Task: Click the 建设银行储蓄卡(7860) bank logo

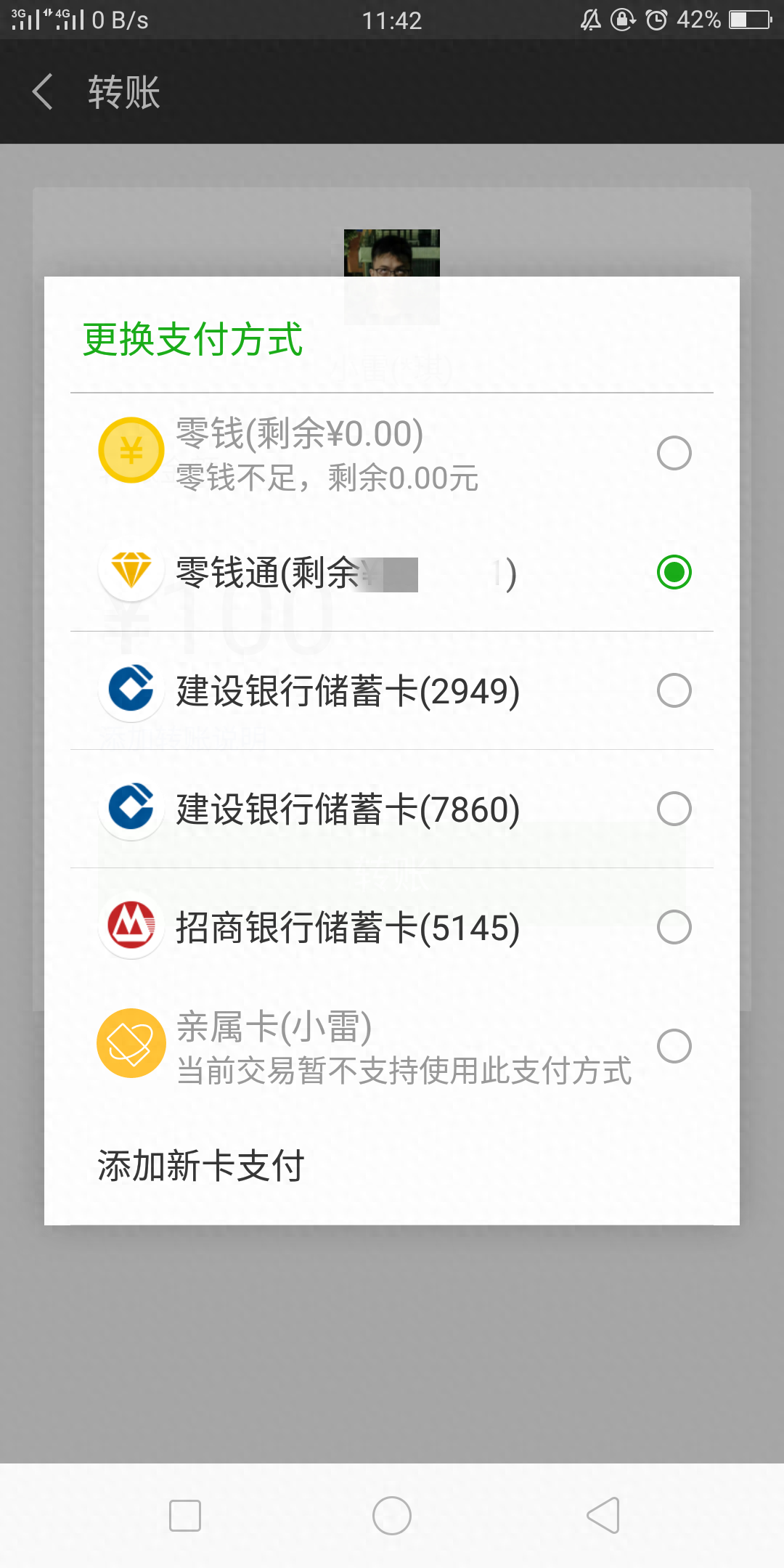Action: point(131,809)
